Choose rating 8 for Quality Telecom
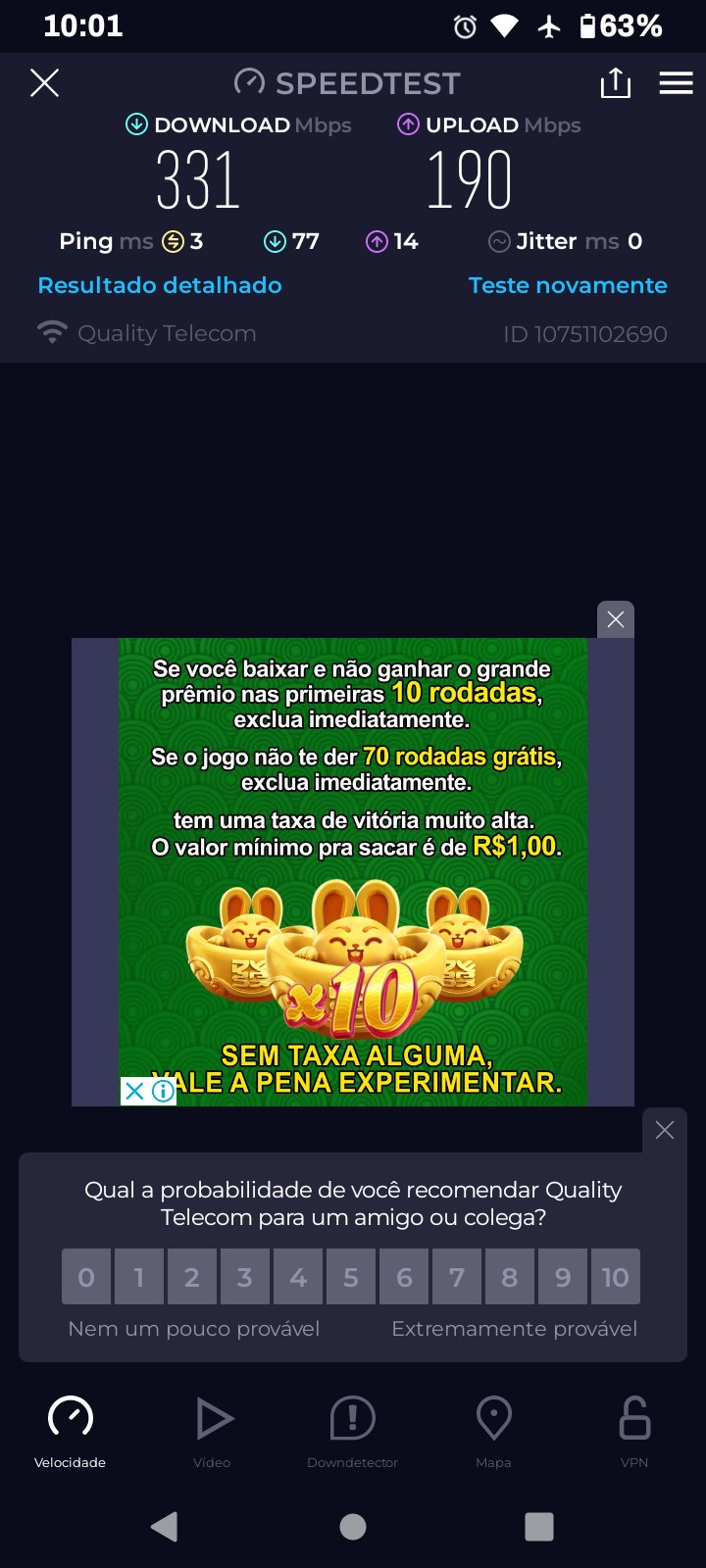Screen dimensions: 706x1568 point(510,1277)
